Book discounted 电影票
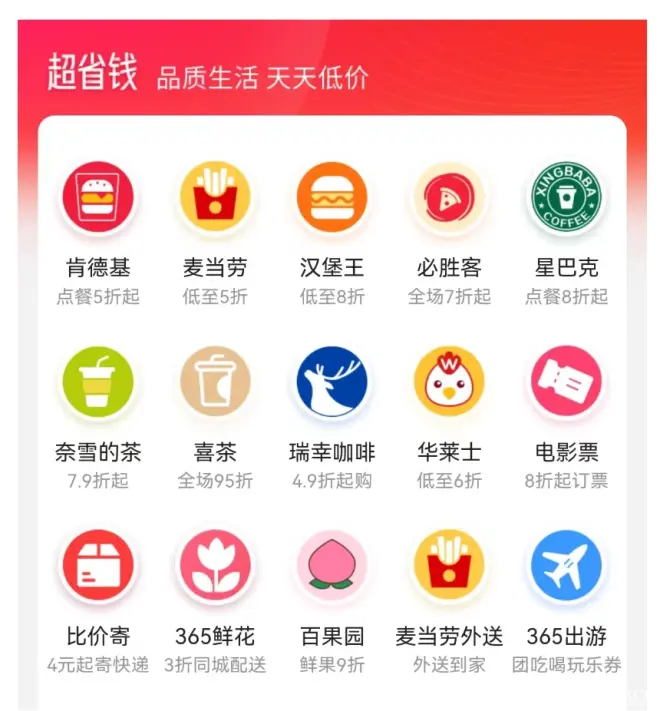Screen dimensions: 660x711 (x=566, y=383)
